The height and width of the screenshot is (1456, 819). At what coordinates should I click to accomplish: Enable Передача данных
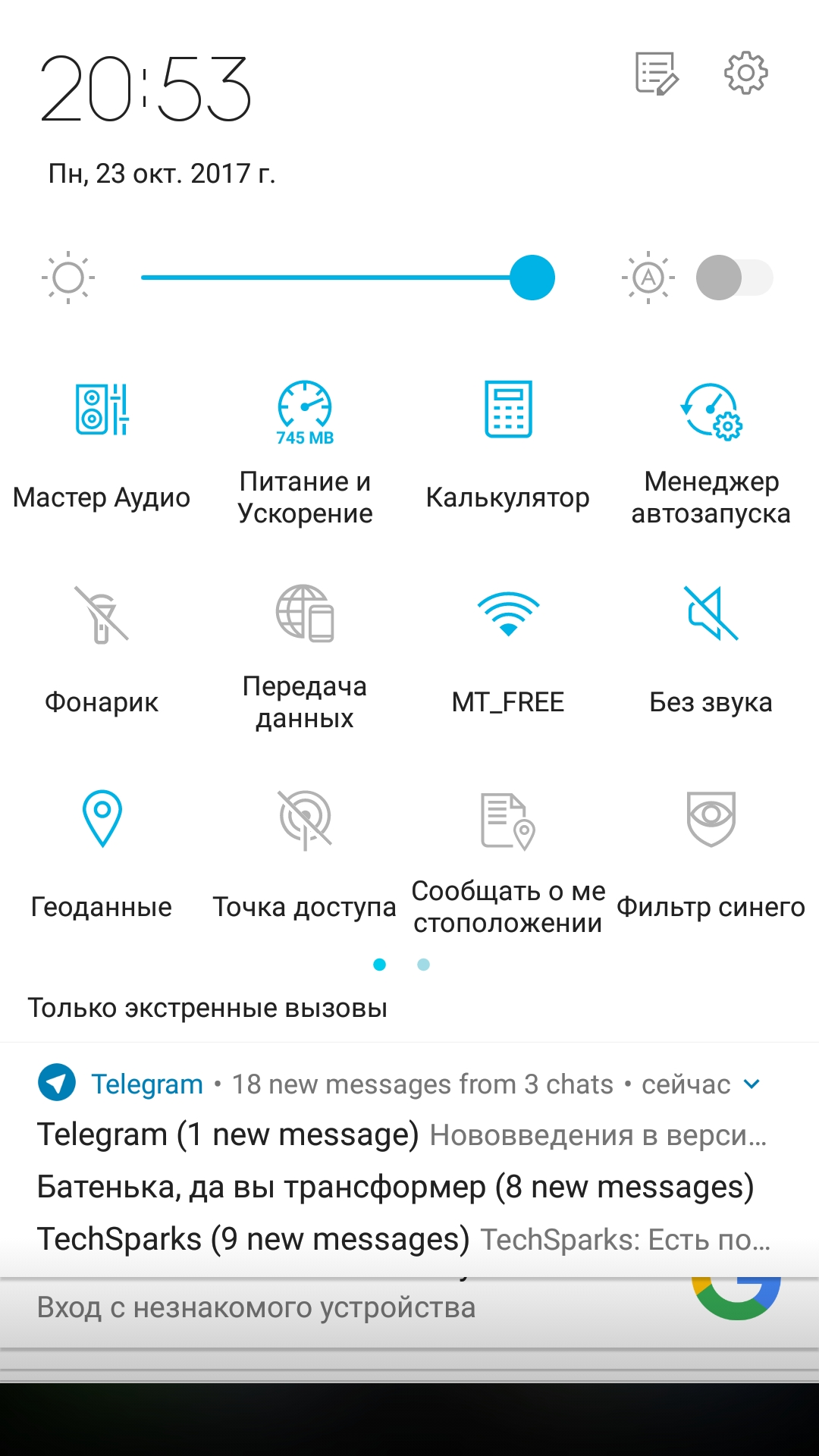pos(305,657)
